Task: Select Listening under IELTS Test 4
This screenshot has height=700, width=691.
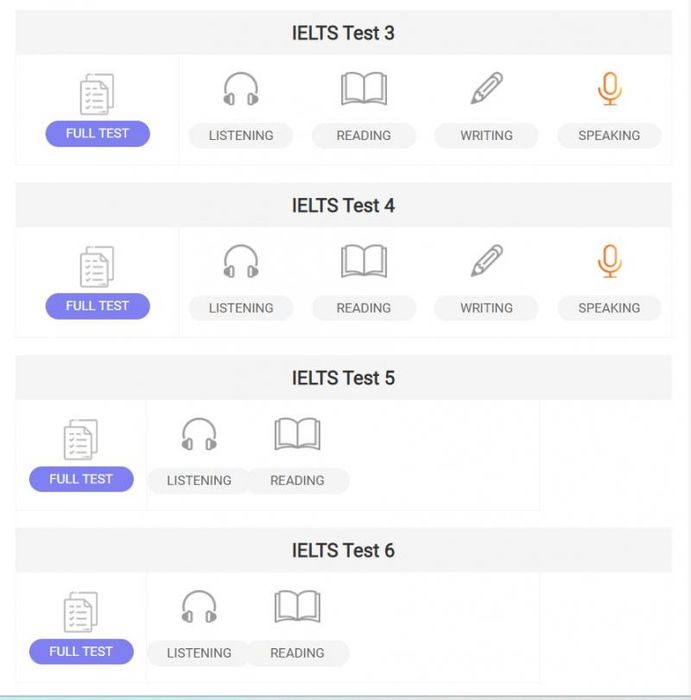Action: click(241, 309)
